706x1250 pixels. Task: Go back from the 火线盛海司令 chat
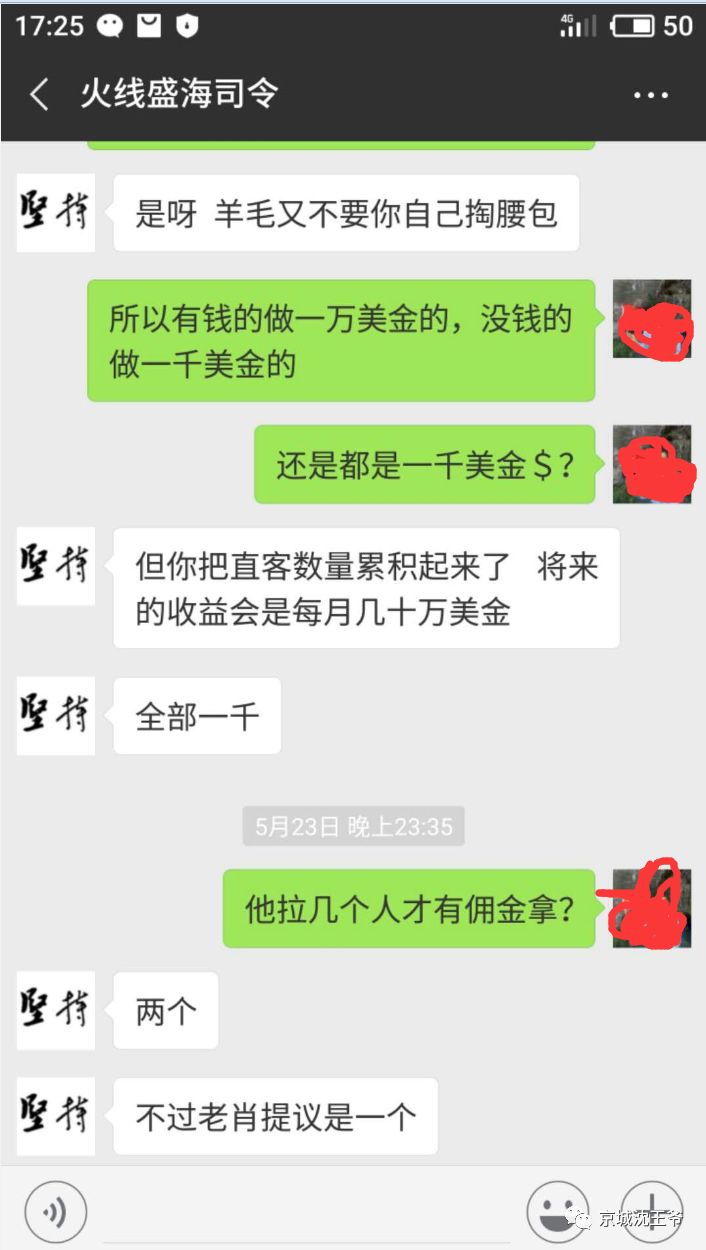40,95
